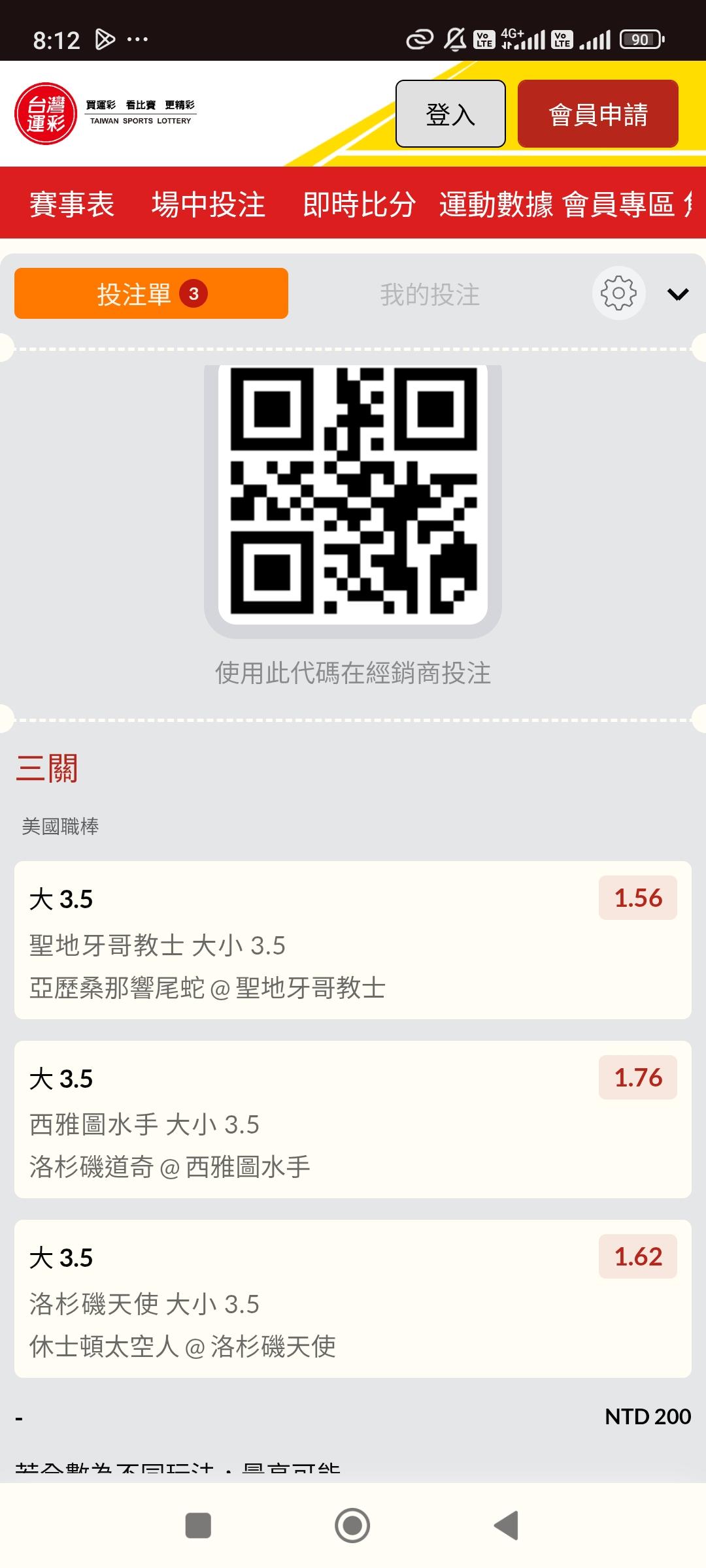Go back using the system back button

pos(506,1526)
